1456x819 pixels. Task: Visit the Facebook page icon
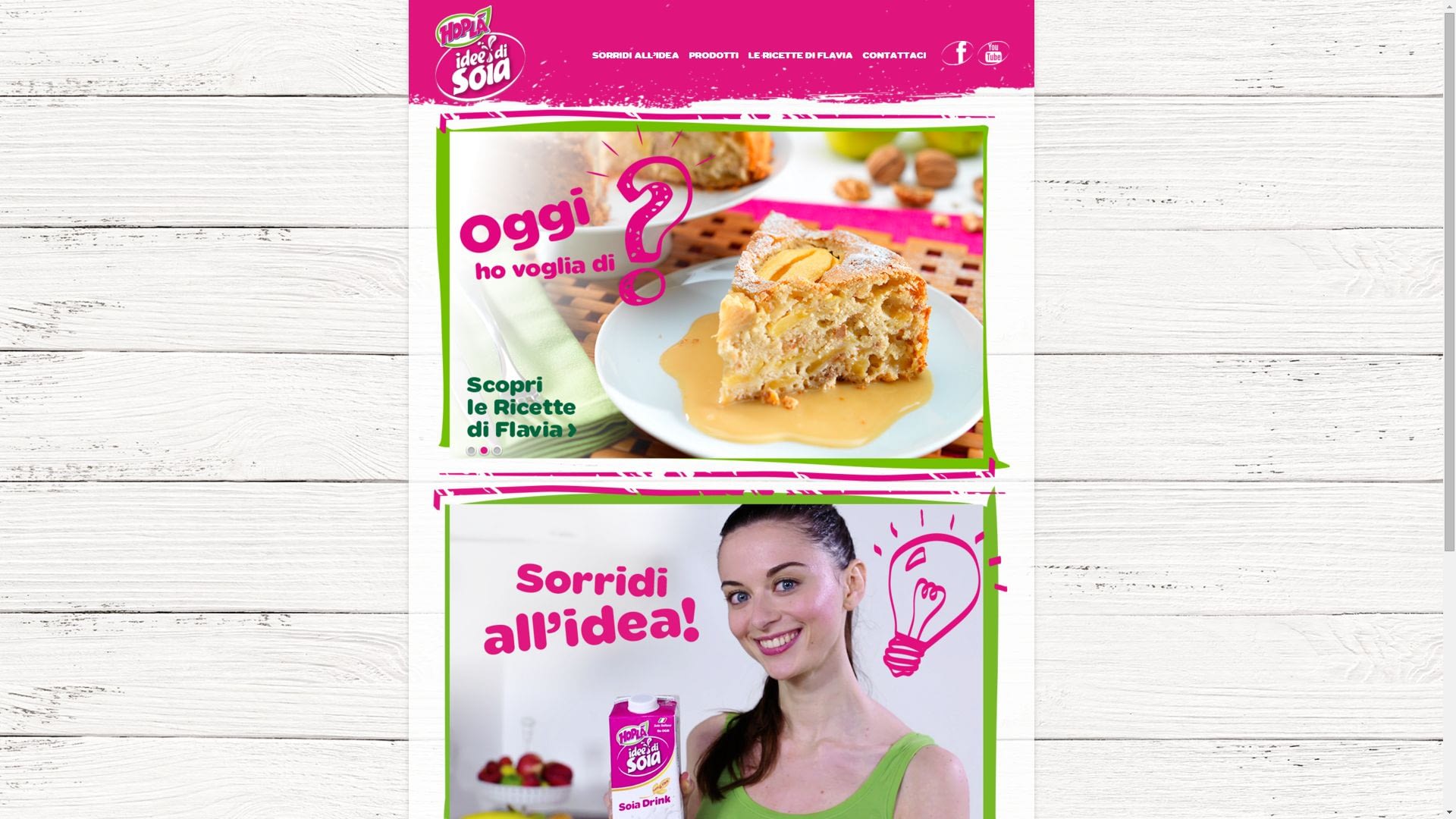tap(958, 53)
